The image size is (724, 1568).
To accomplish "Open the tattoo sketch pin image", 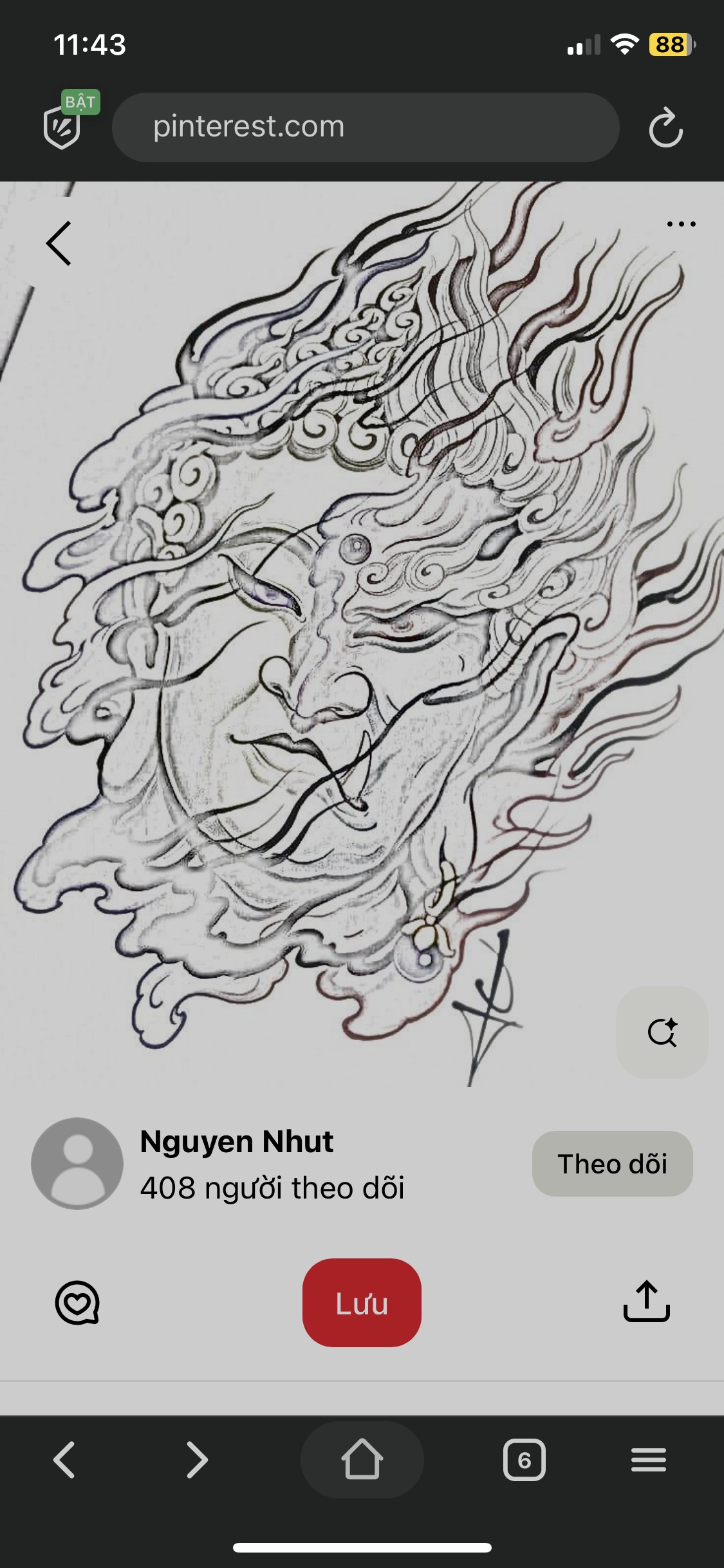I will (x=362, y=634).
